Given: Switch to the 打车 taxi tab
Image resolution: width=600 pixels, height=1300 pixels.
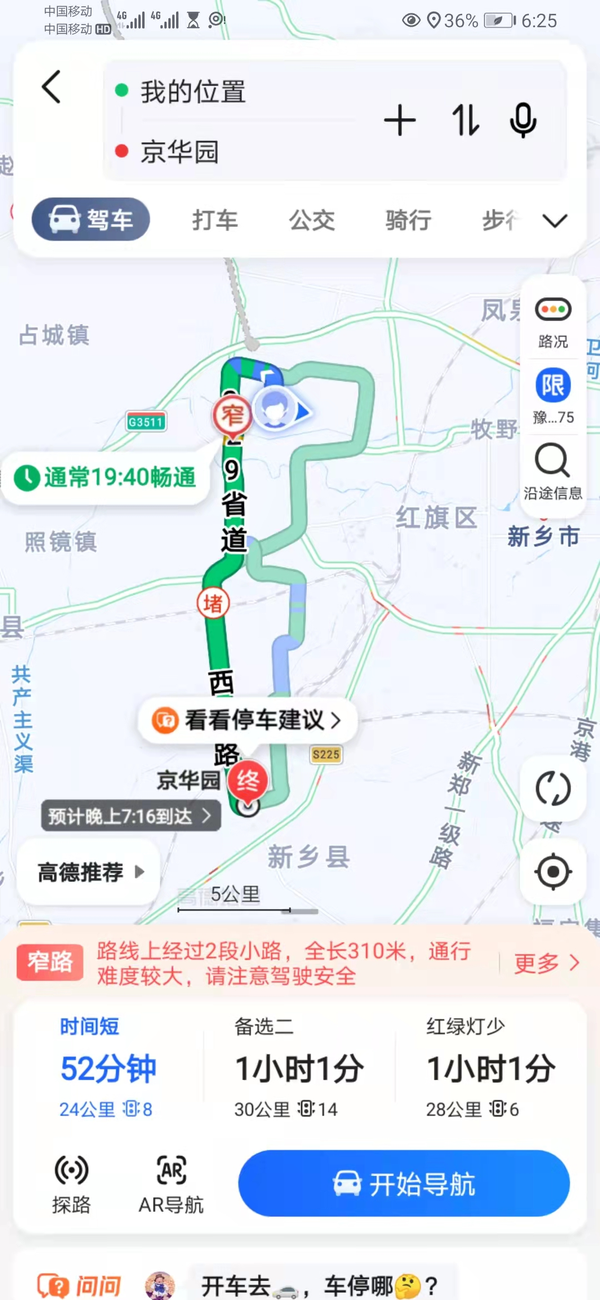Looking at the screenshot, I should coord(215,220).
